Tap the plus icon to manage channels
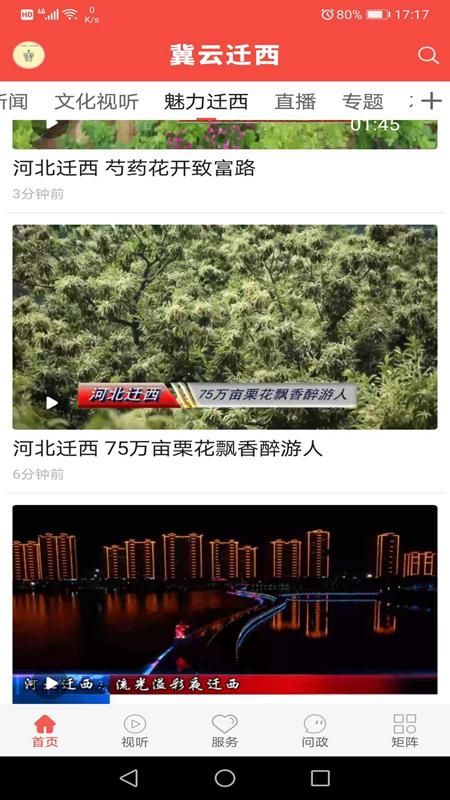Image resolution: width=450 pixels, height=800 pixels. click(431, 101)
